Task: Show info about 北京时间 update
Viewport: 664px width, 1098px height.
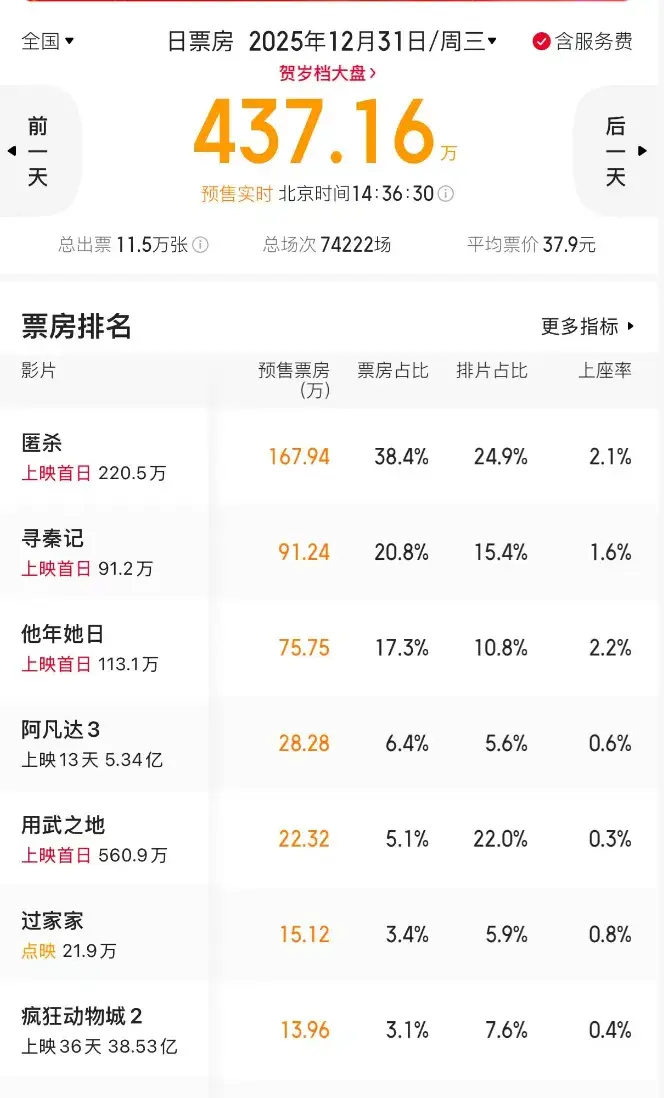Action: [446, 194]
